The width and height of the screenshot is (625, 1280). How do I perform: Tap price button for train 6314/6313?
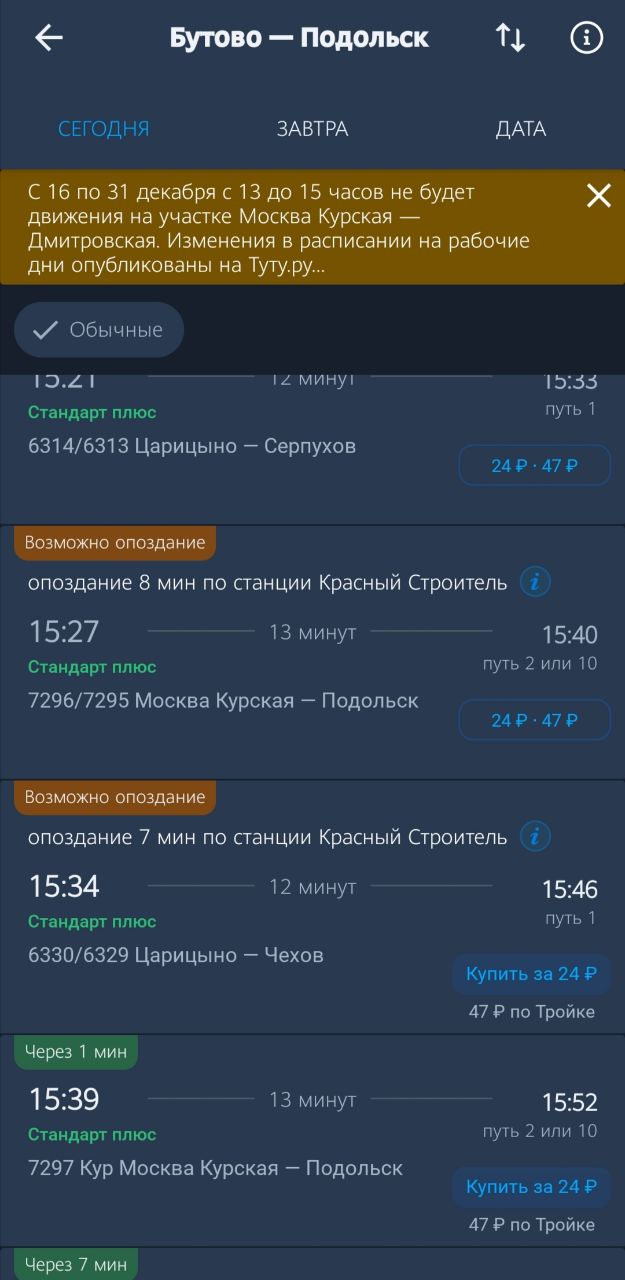(534, 465)
